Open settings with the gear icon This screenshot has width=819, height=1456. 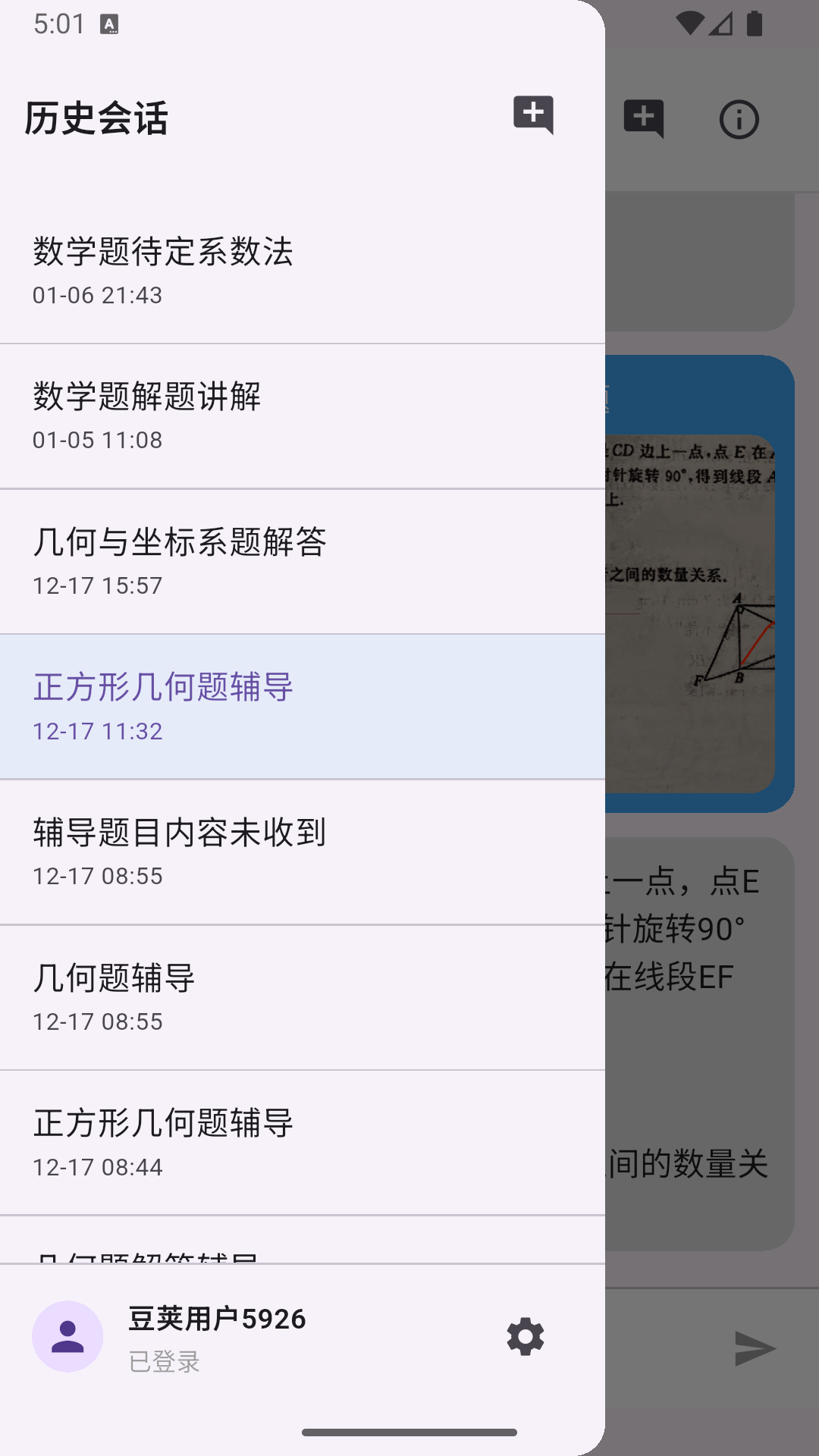(526, 1337)
